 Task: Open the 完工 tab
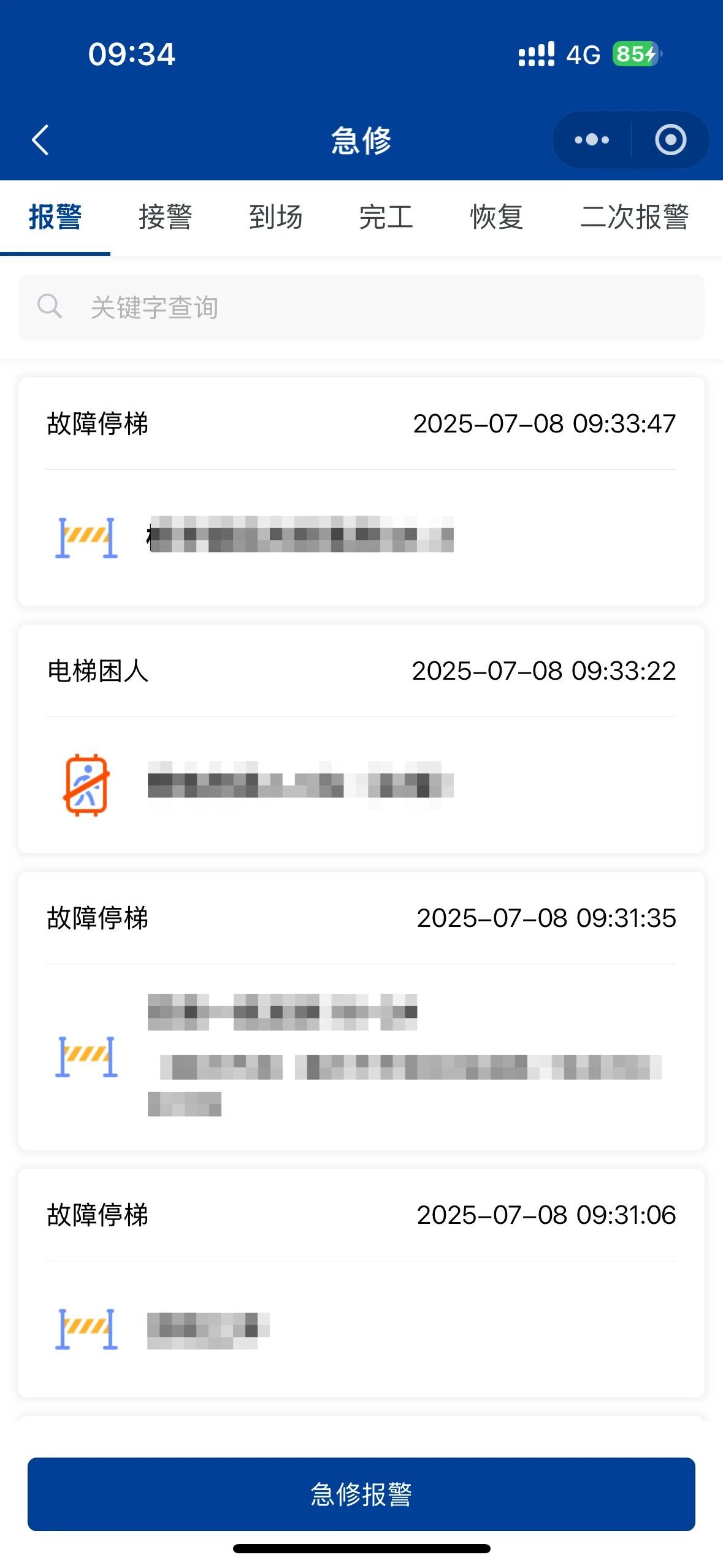click(386, 217)
